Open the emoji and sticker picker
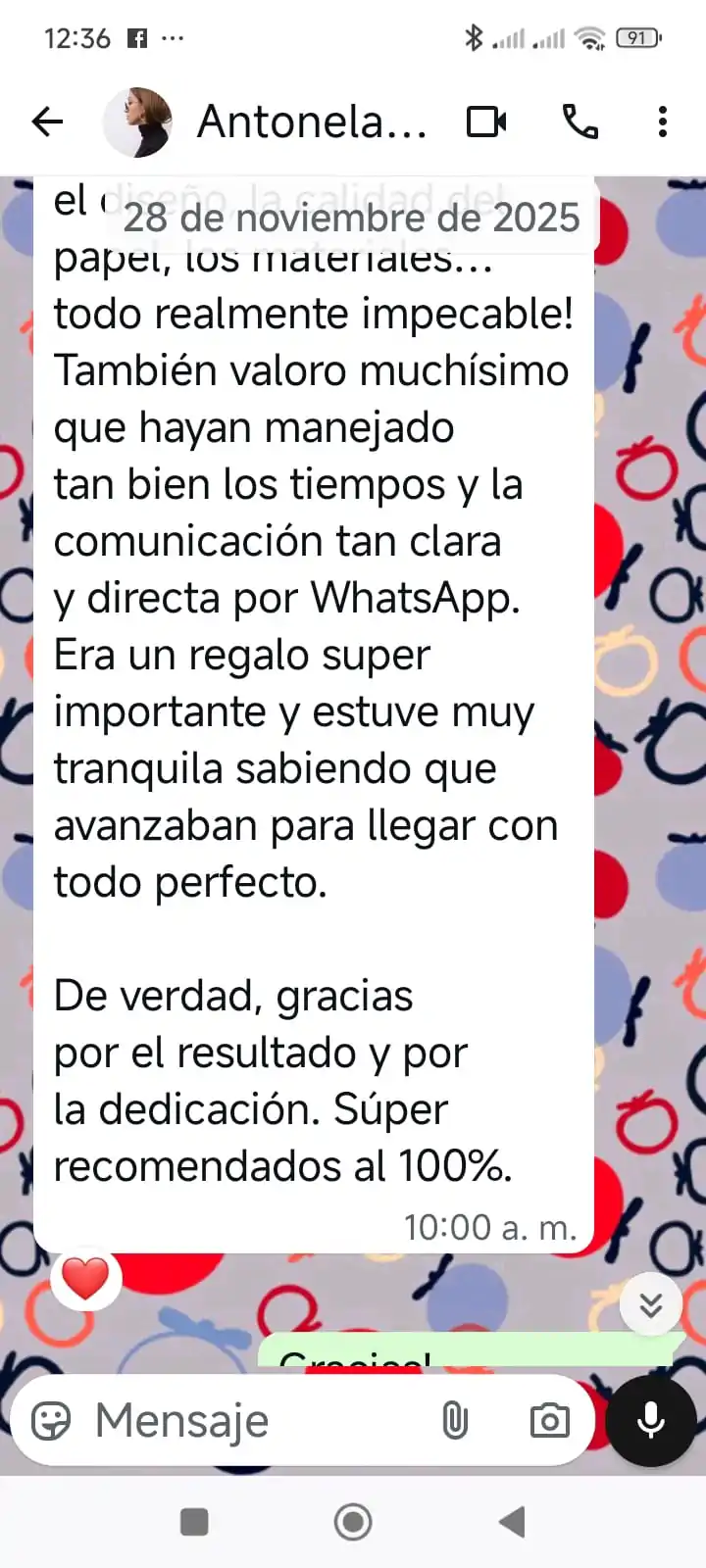Viewport: 706px width, 1568px height. point(51,1420)
